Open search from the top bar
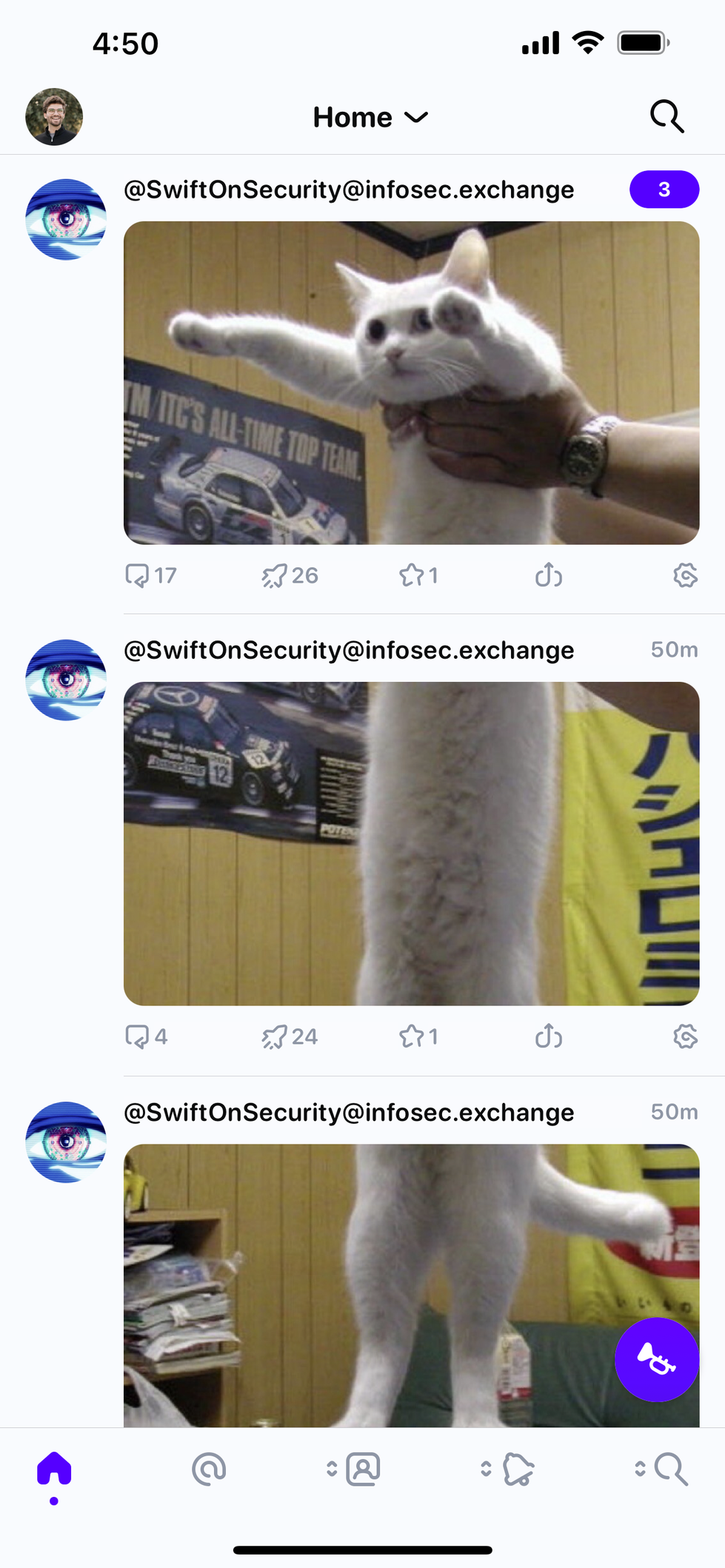This screenshot has width=725, height=1568. point(666,117)
